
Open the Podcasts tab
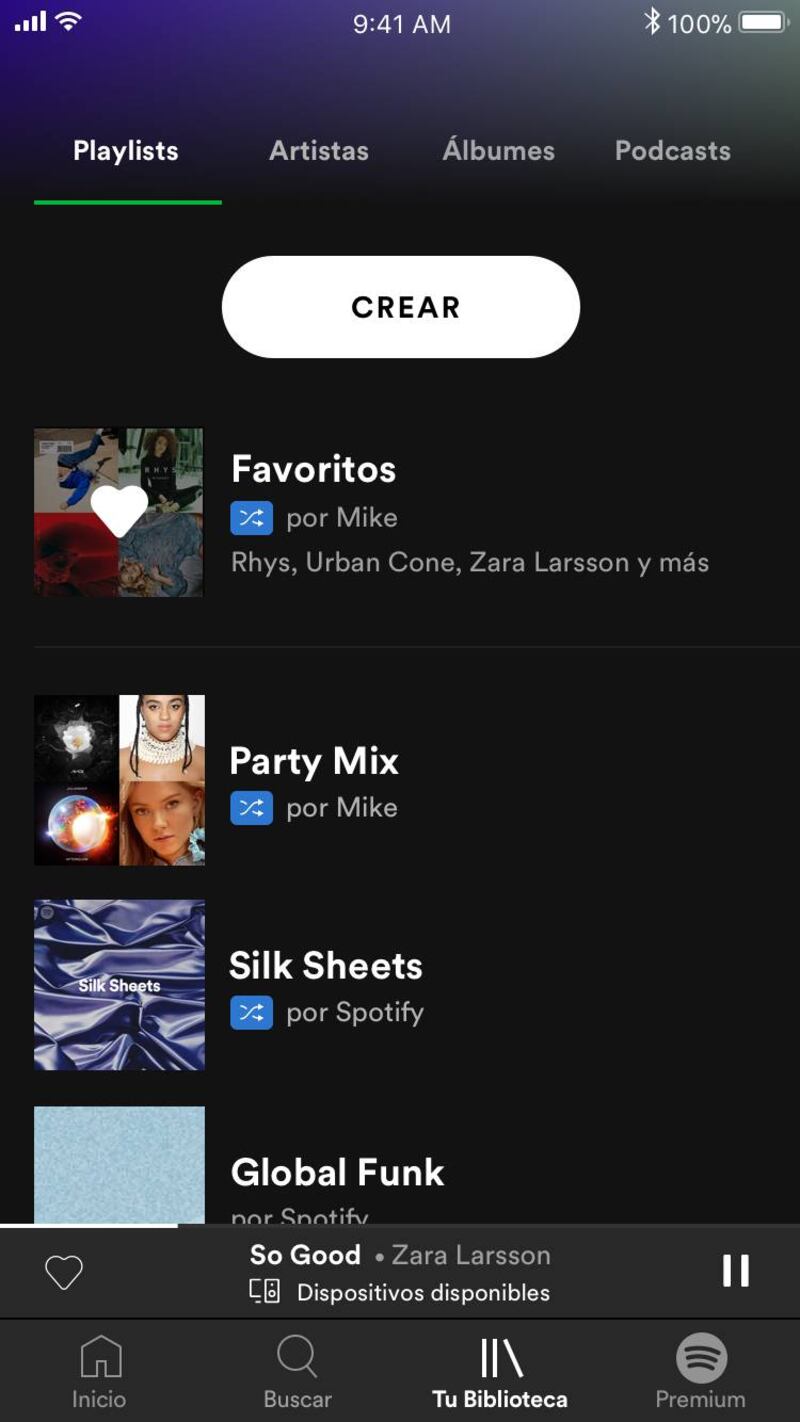[x=672, y=151]
